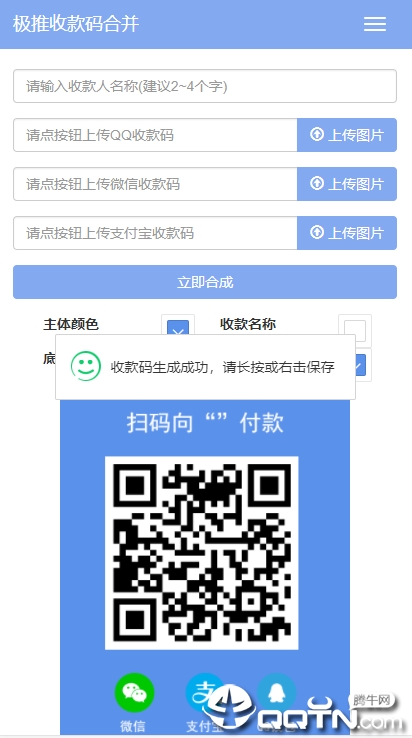Focus the Alipay payment code field

155,233
